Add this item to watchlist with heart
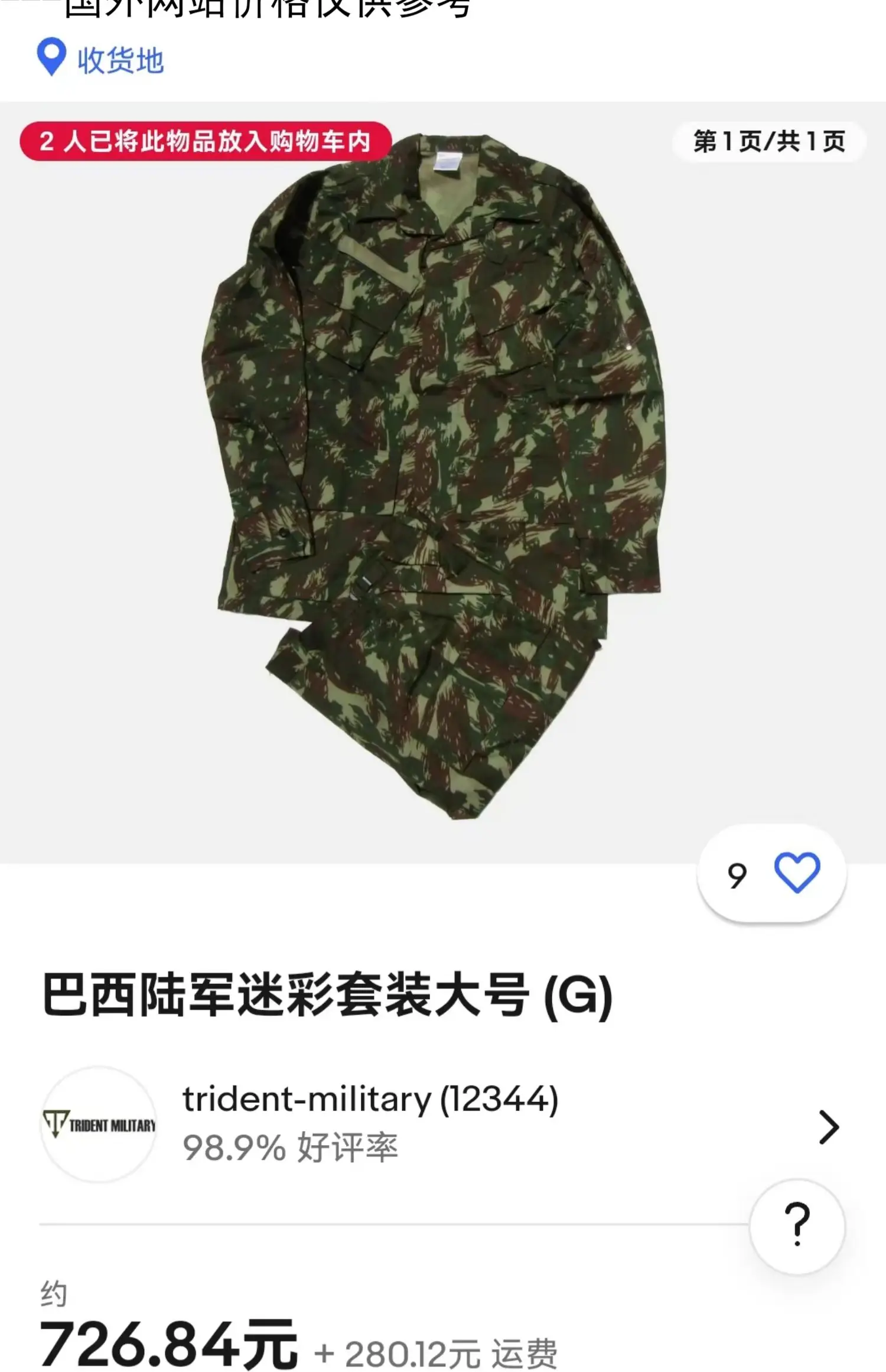 click(797, 873)
